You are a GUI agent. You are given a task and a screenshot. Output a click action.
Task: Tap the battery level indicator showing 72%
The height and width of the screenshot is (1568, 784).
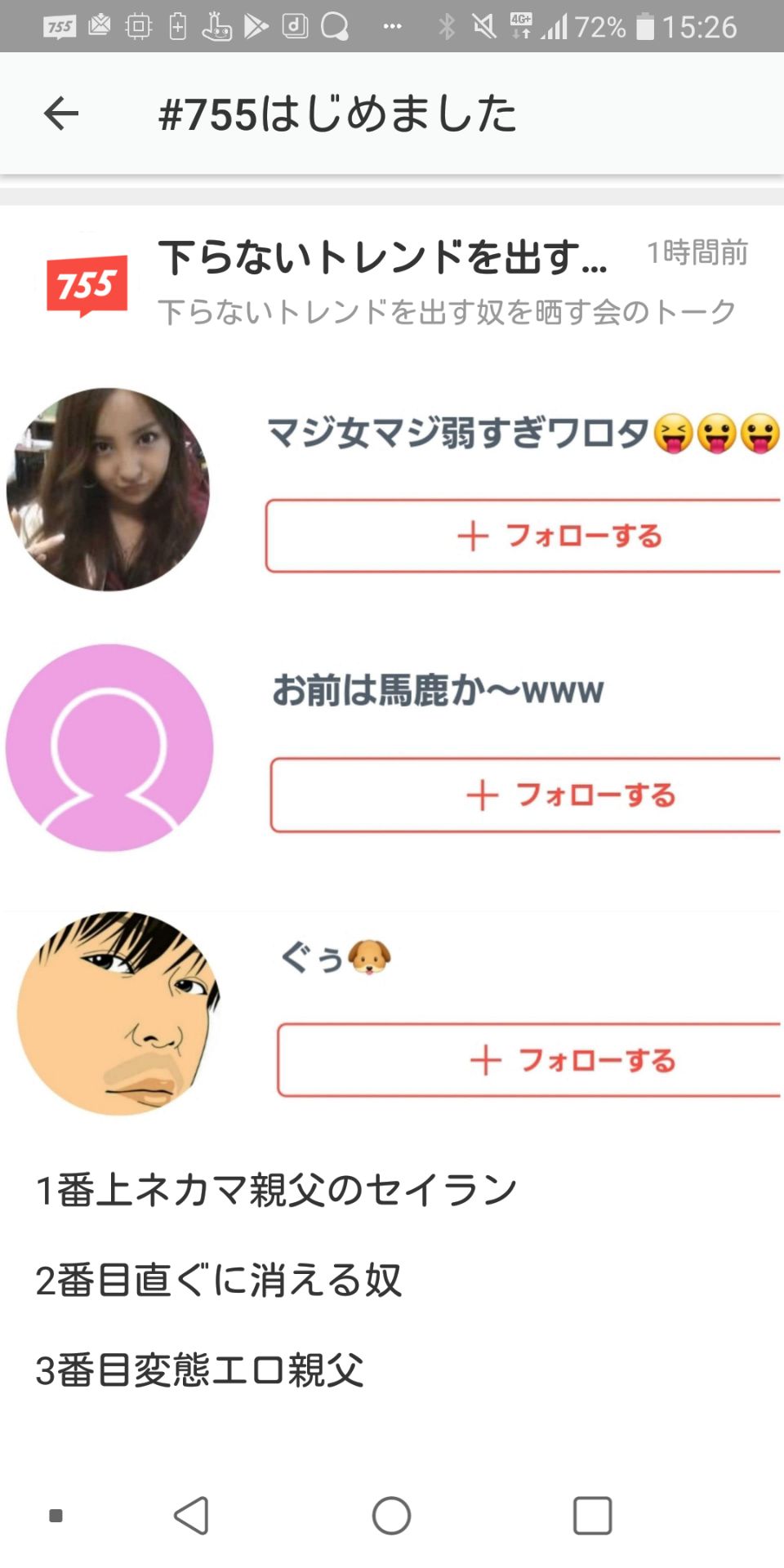tap(601, 24)
